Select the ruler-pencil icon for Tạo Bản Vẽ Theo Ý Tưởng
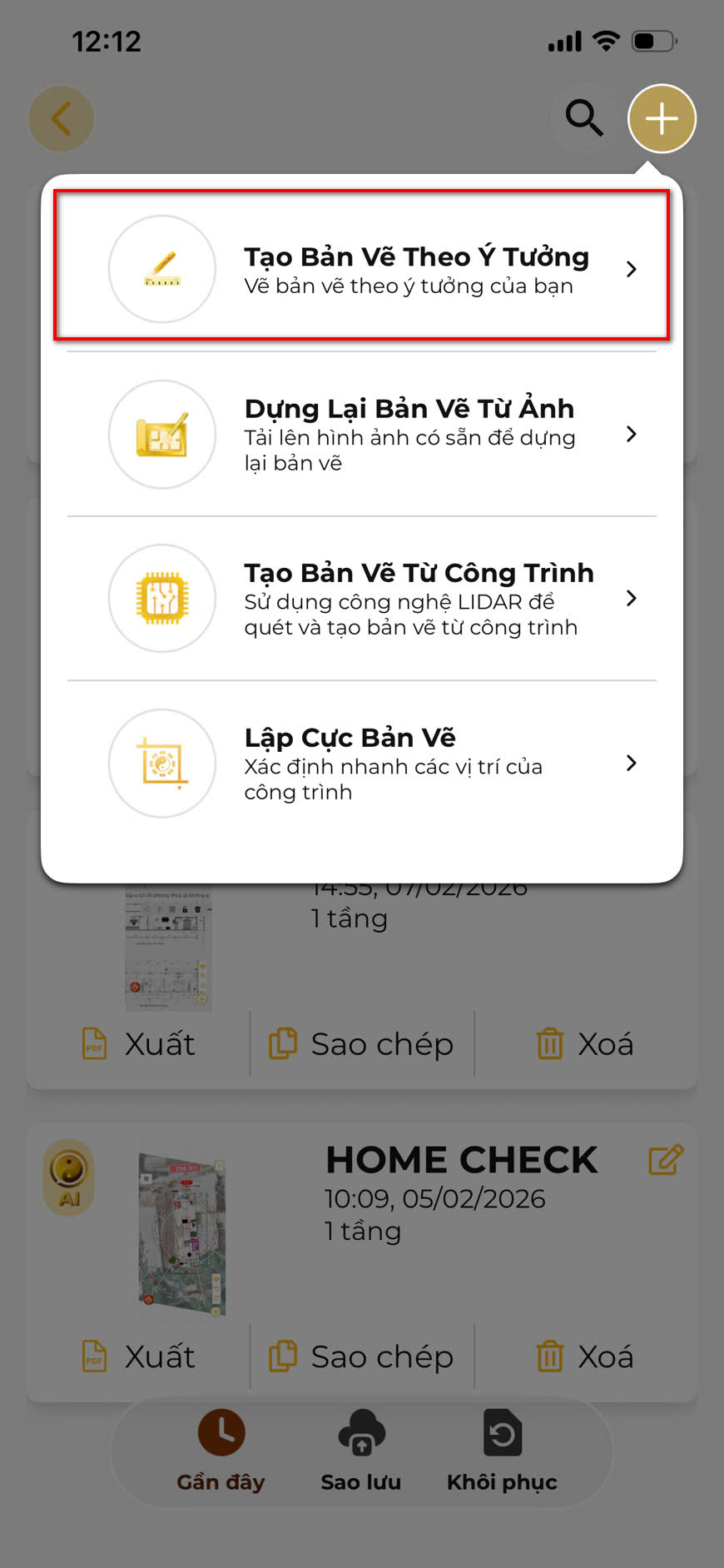Screen dimensions: 724x1568 (x=162, y=269)
